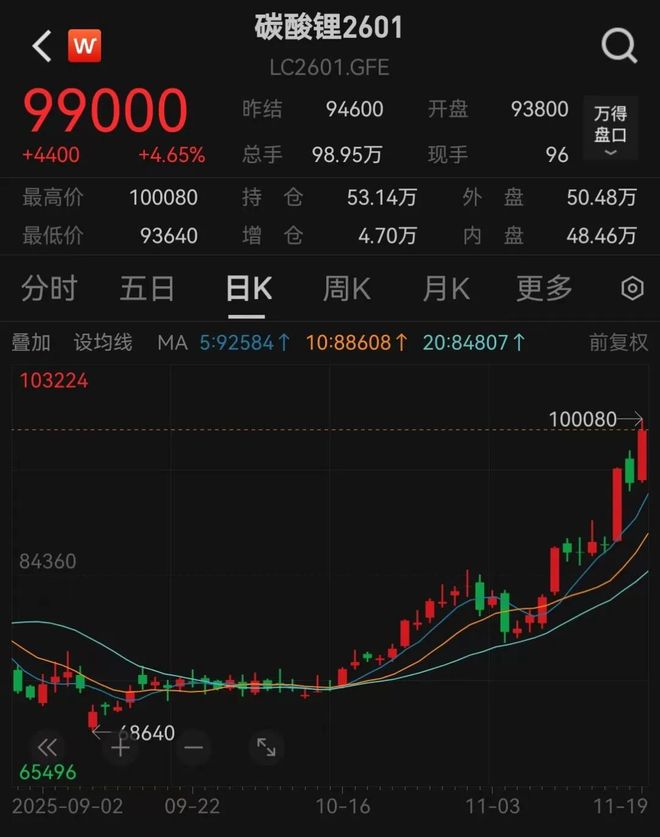
Task: Tap 叠加 to overlay another instrument
Action: coord(31,342)
